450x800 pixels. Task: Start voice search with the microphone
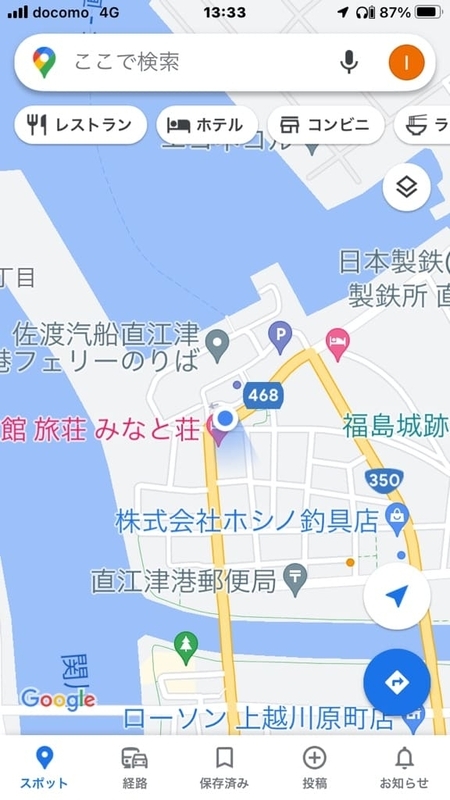(x=349, y=63)
